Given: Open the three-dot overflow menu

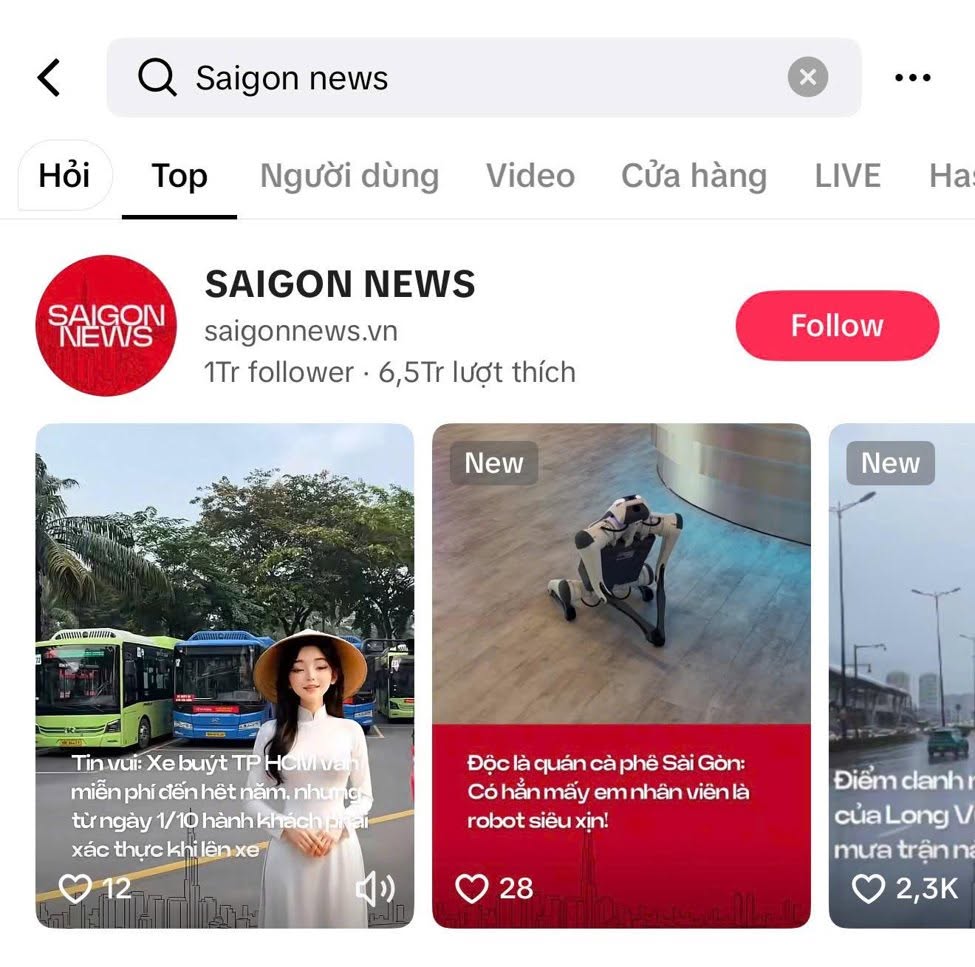Looking at the screenshot, I should 912,78.
